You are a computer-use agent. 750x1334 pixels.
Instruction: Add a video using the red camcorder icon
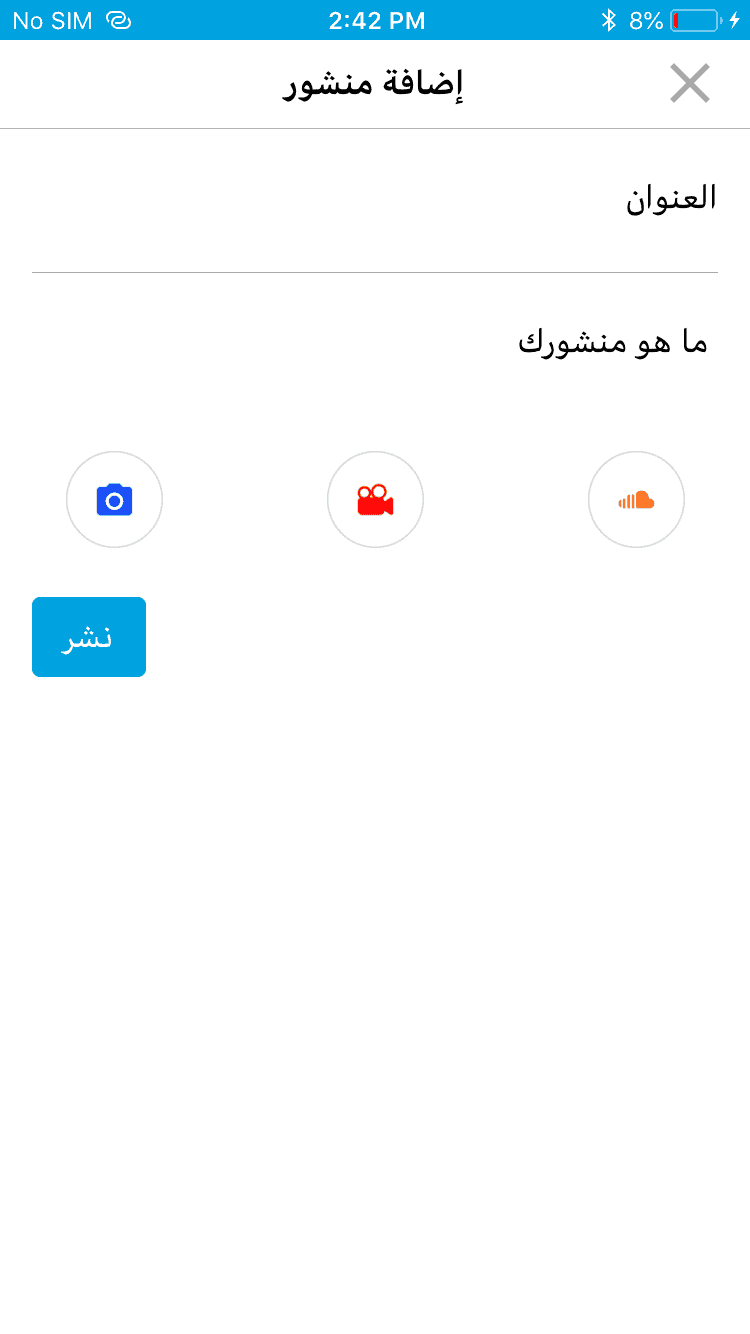[x=375, y=499]
